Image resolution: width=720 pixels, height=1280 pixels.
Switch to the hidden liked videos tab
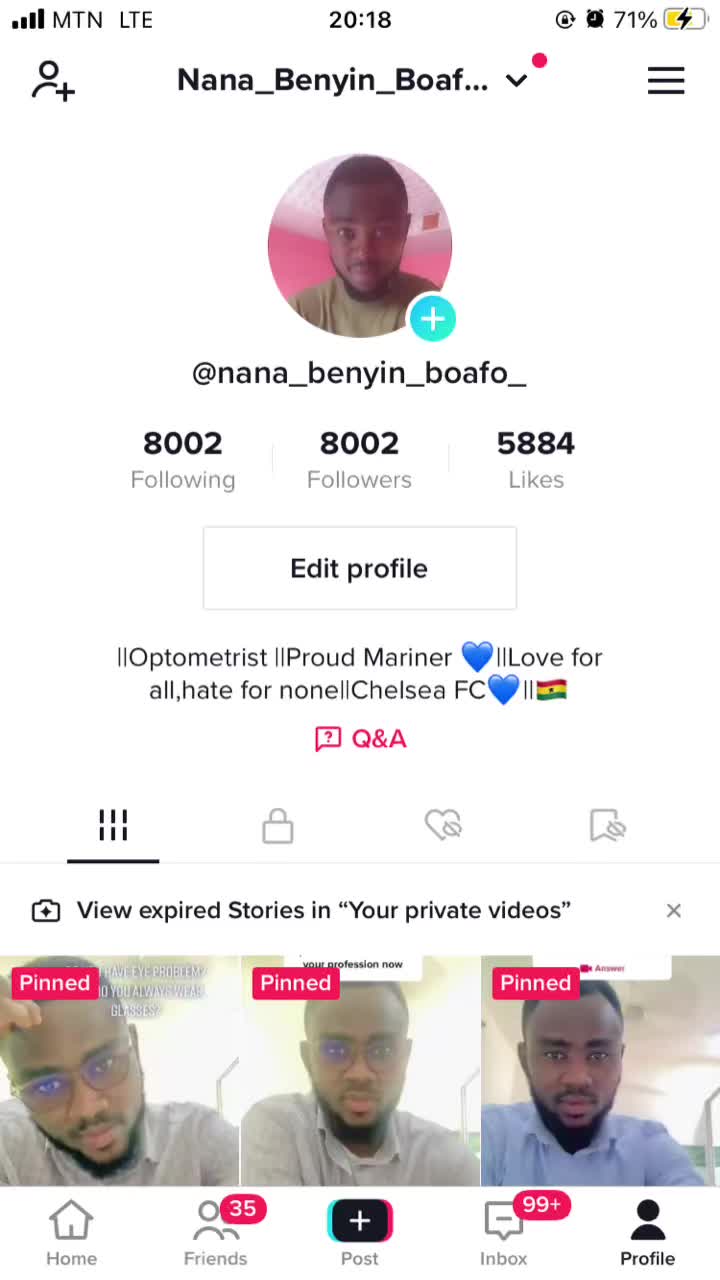click(x=443, y=826)
